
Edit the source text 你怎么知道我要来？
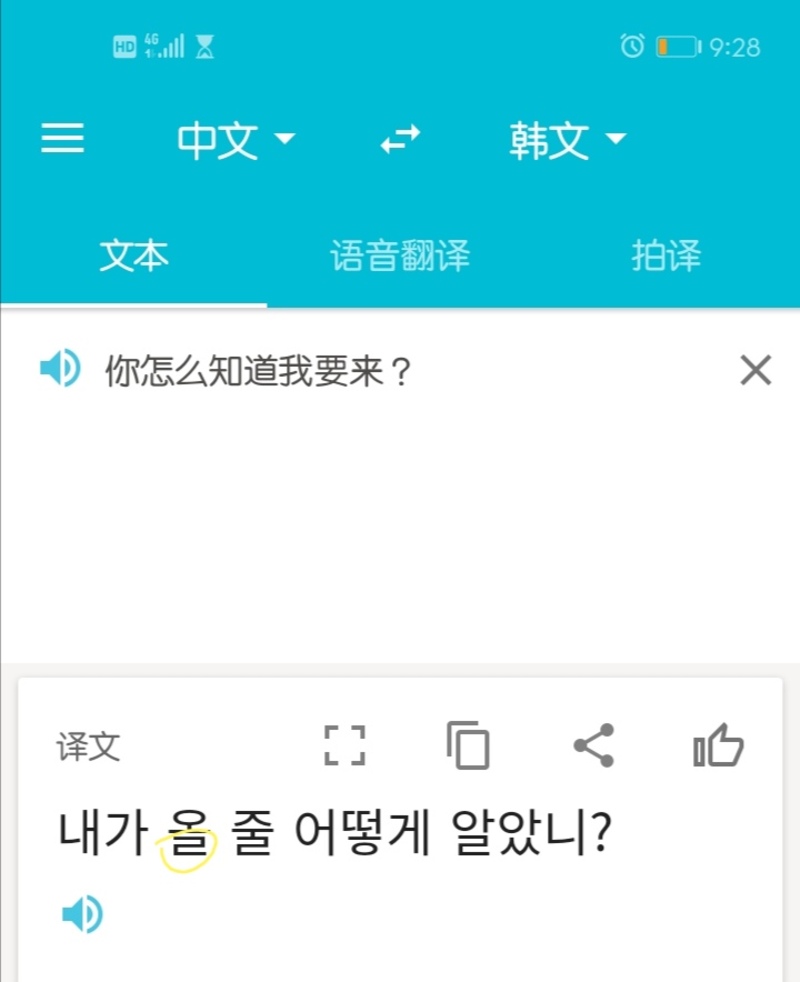pos(260,372)
